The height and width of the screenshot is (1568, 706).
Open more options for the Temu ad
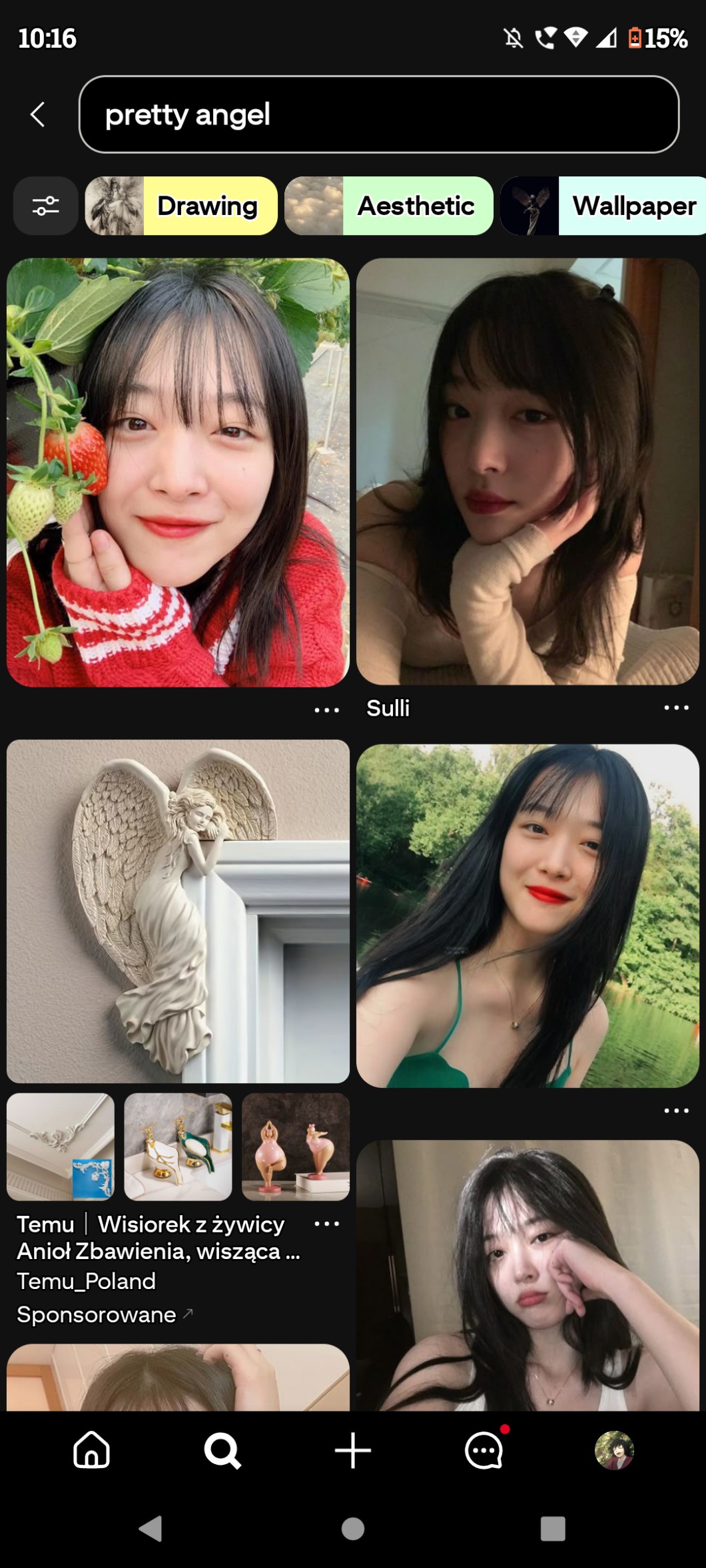326,1223
